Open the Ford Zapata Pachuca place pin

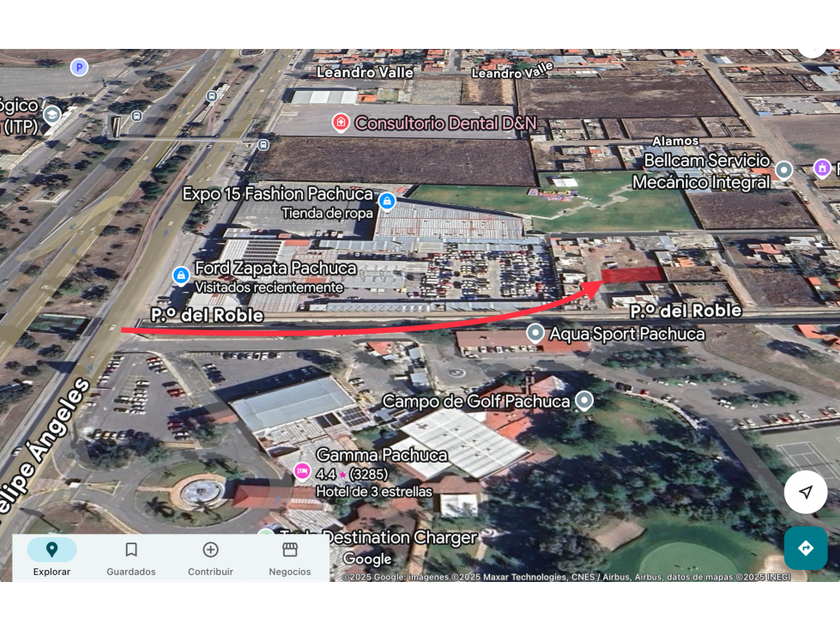pyautogui.click(x=181, y=275)
